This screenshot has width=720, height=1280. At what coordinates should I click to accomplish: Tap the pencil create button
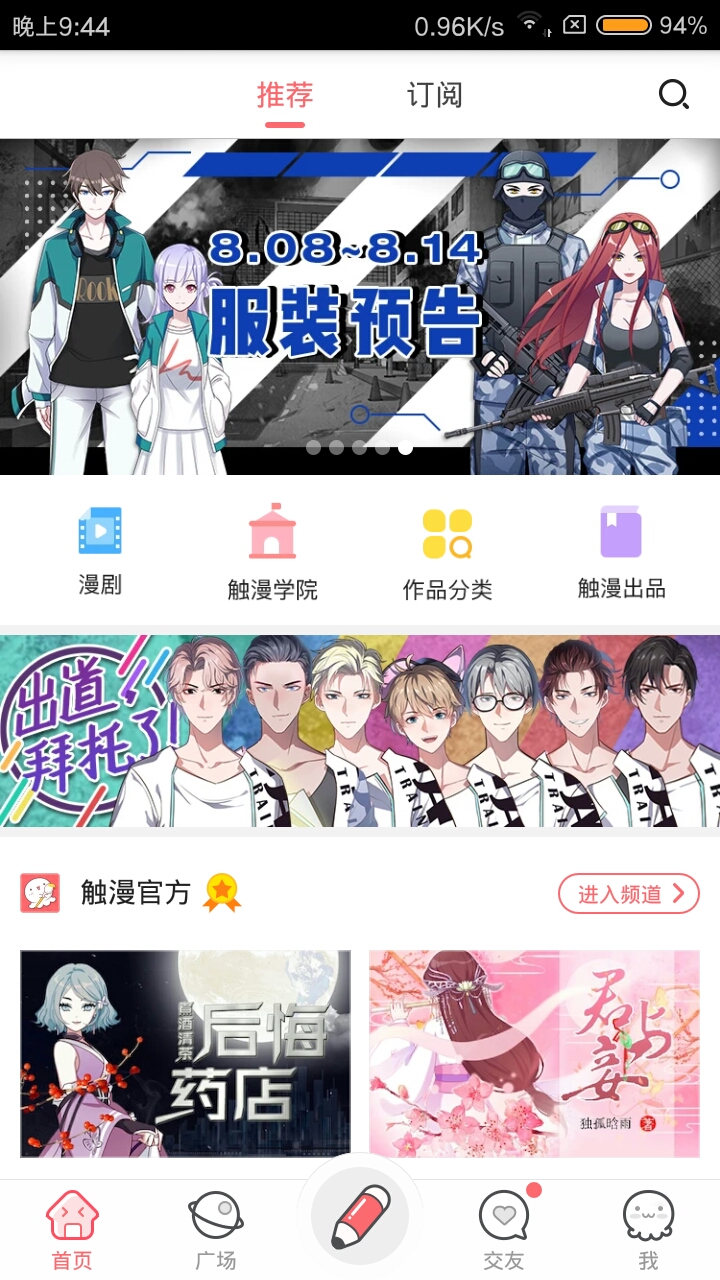tap(360, 1217)
